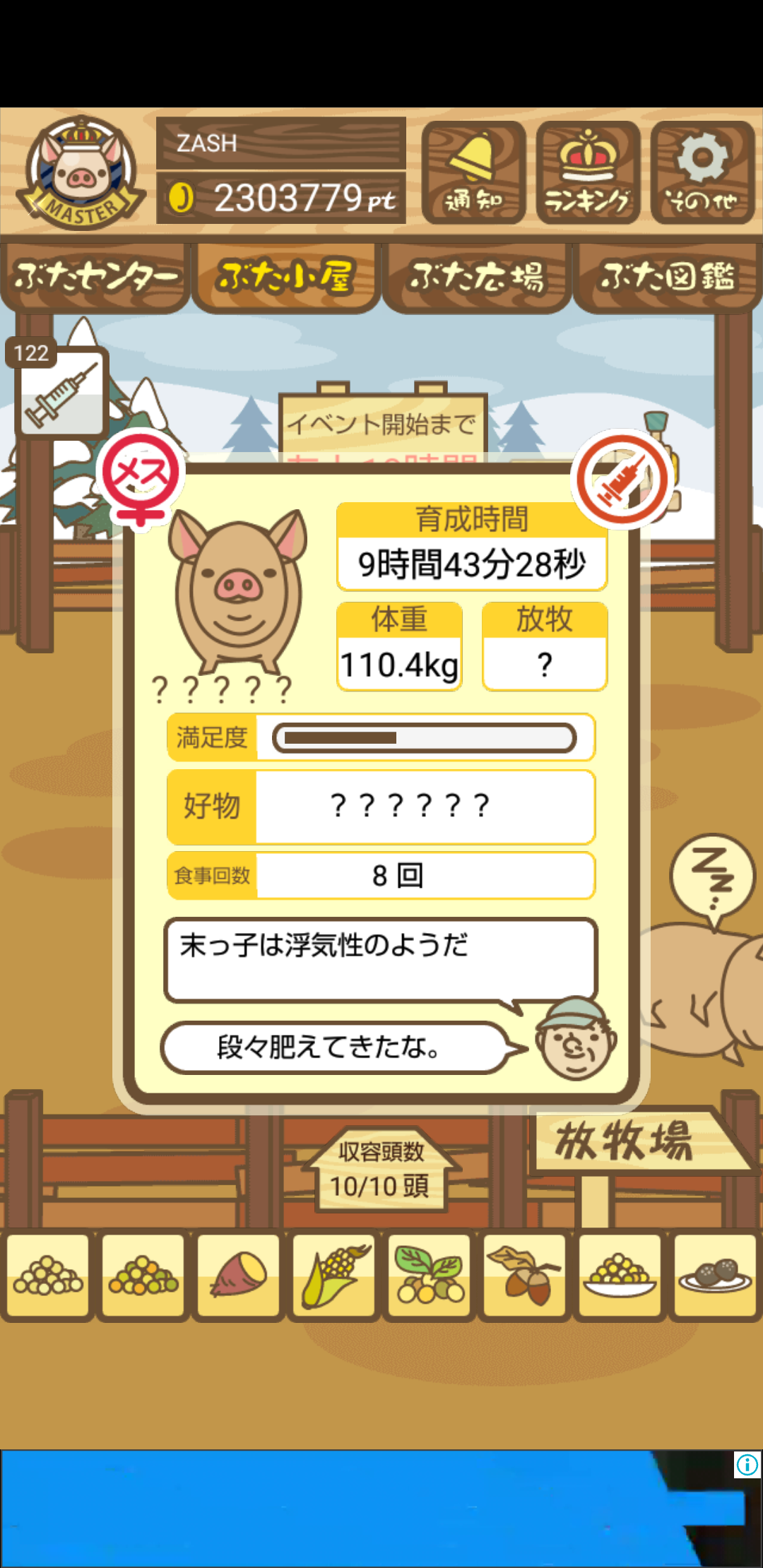
Task: Select the acorn feed
Action: 525,1276
